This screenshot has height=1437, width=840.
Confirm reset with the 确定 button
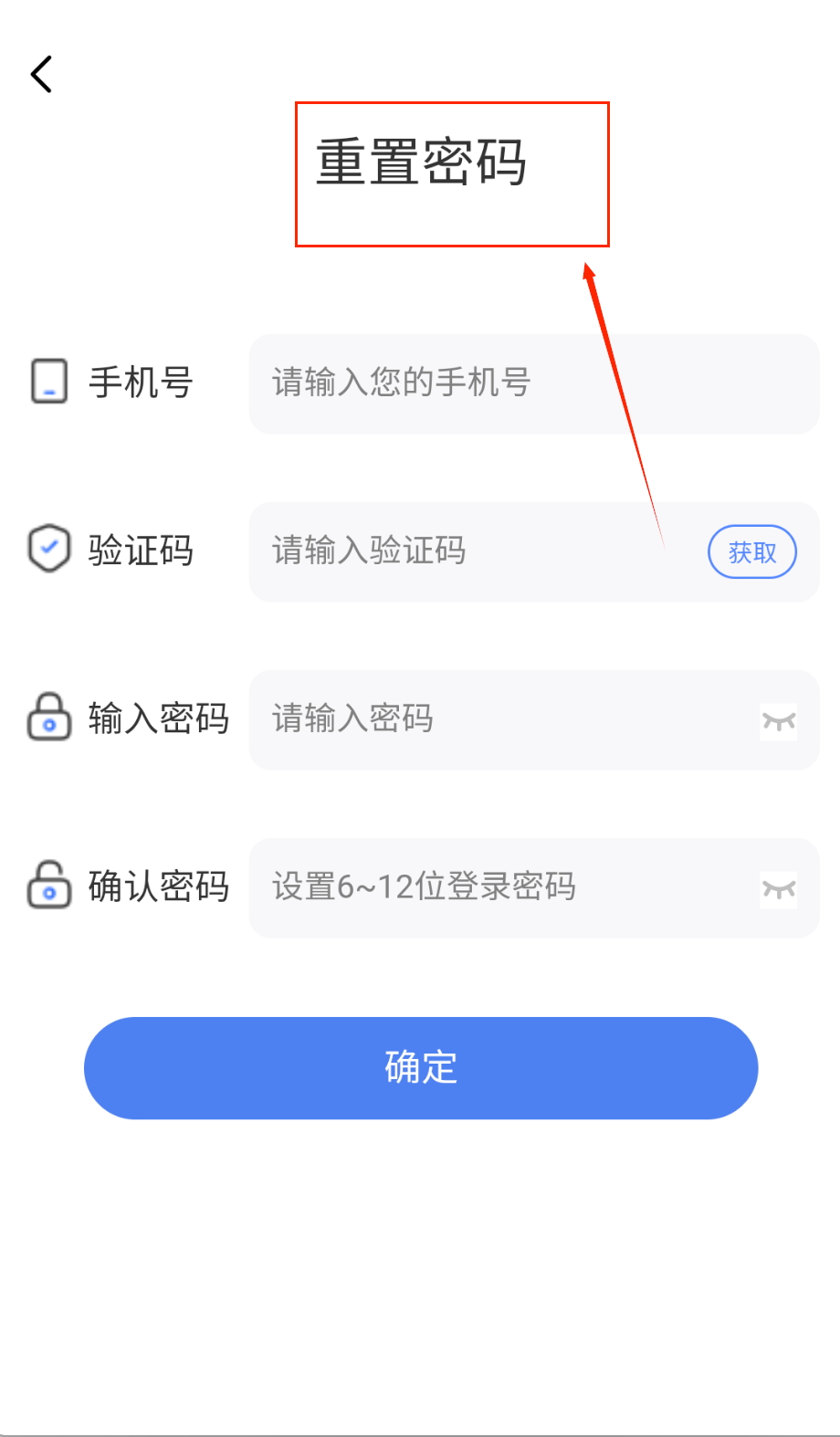point(421,1067)
